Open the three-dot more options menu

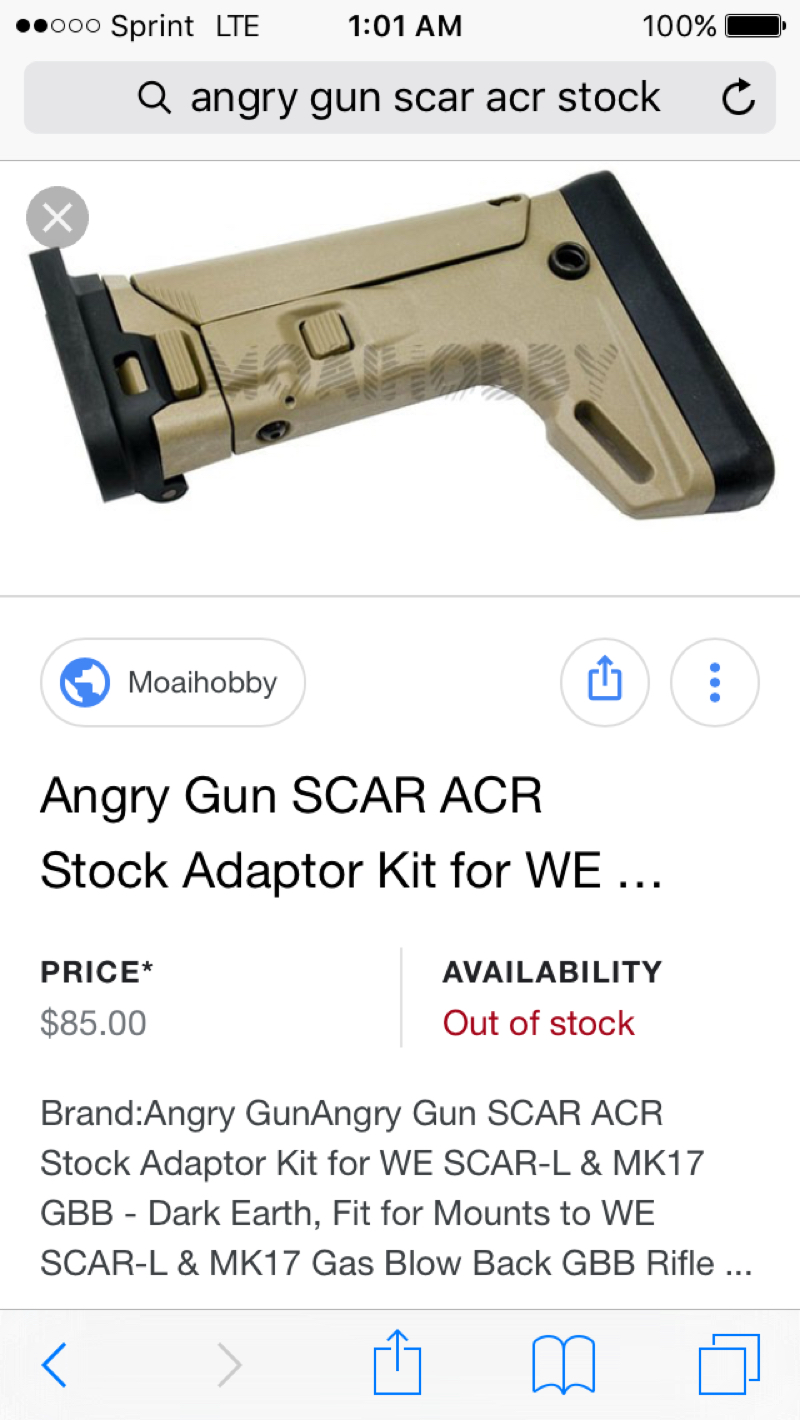click(714, 683)
